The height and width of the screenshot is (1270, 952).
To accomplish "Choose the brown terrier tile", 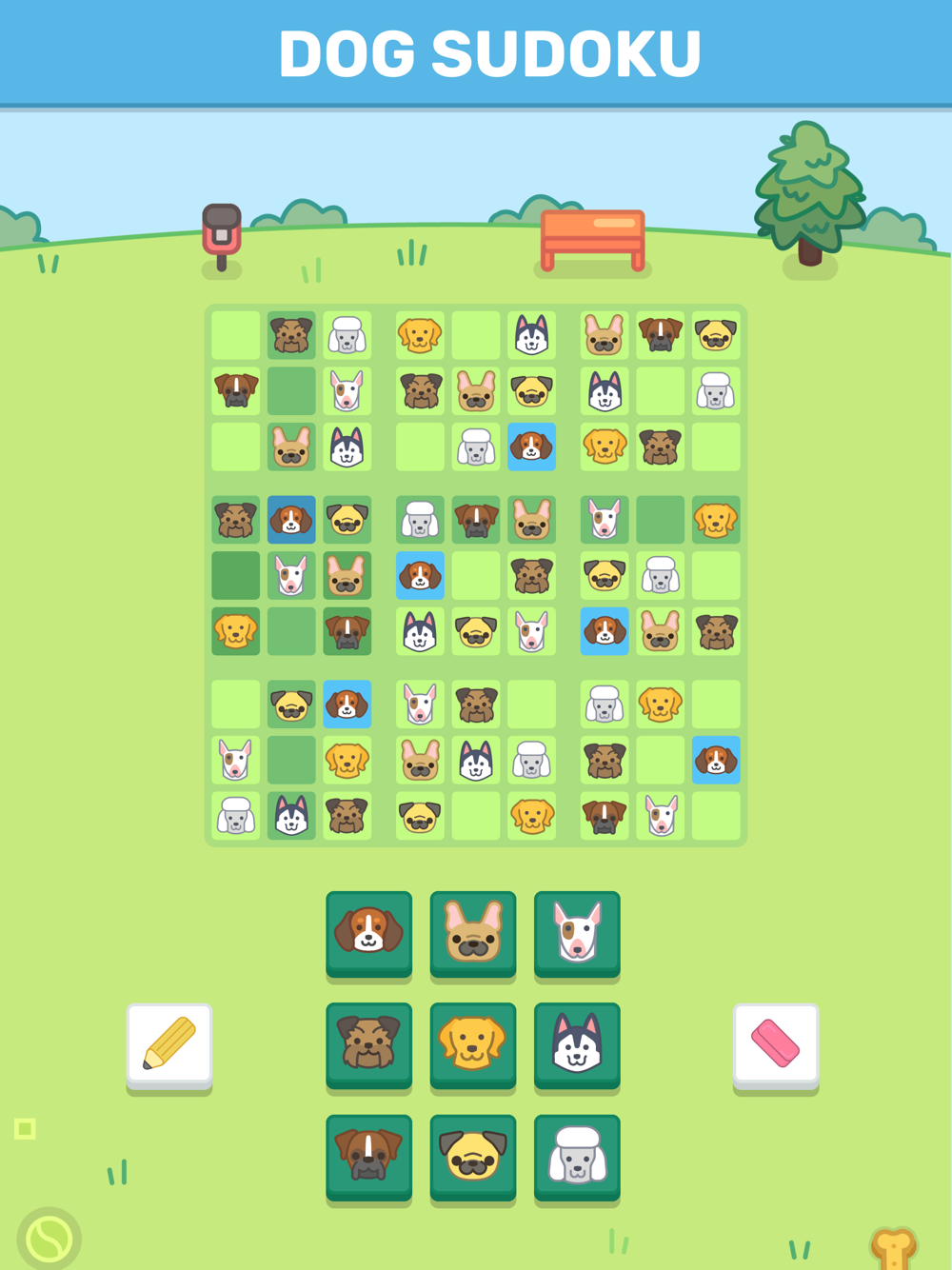I will click(368, 1045).
